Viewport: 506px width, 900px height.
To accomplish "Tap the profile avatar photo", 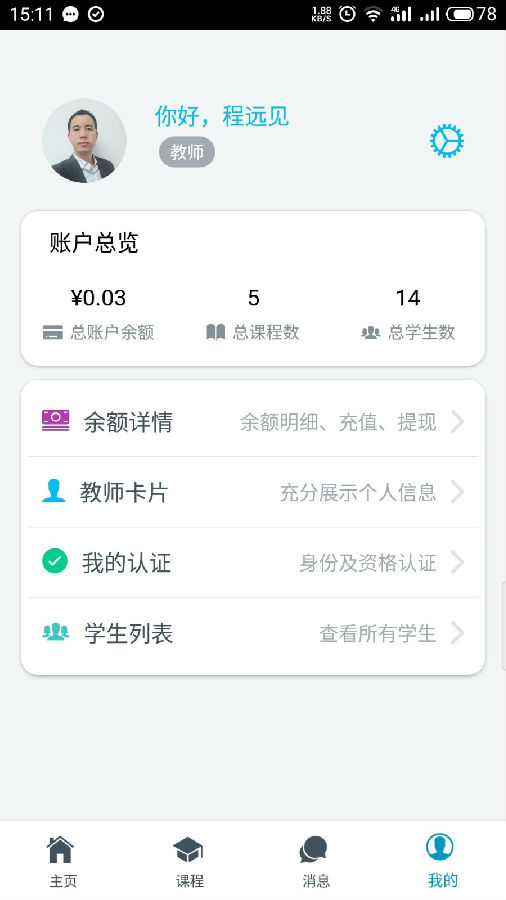I will tap(84, 141).
